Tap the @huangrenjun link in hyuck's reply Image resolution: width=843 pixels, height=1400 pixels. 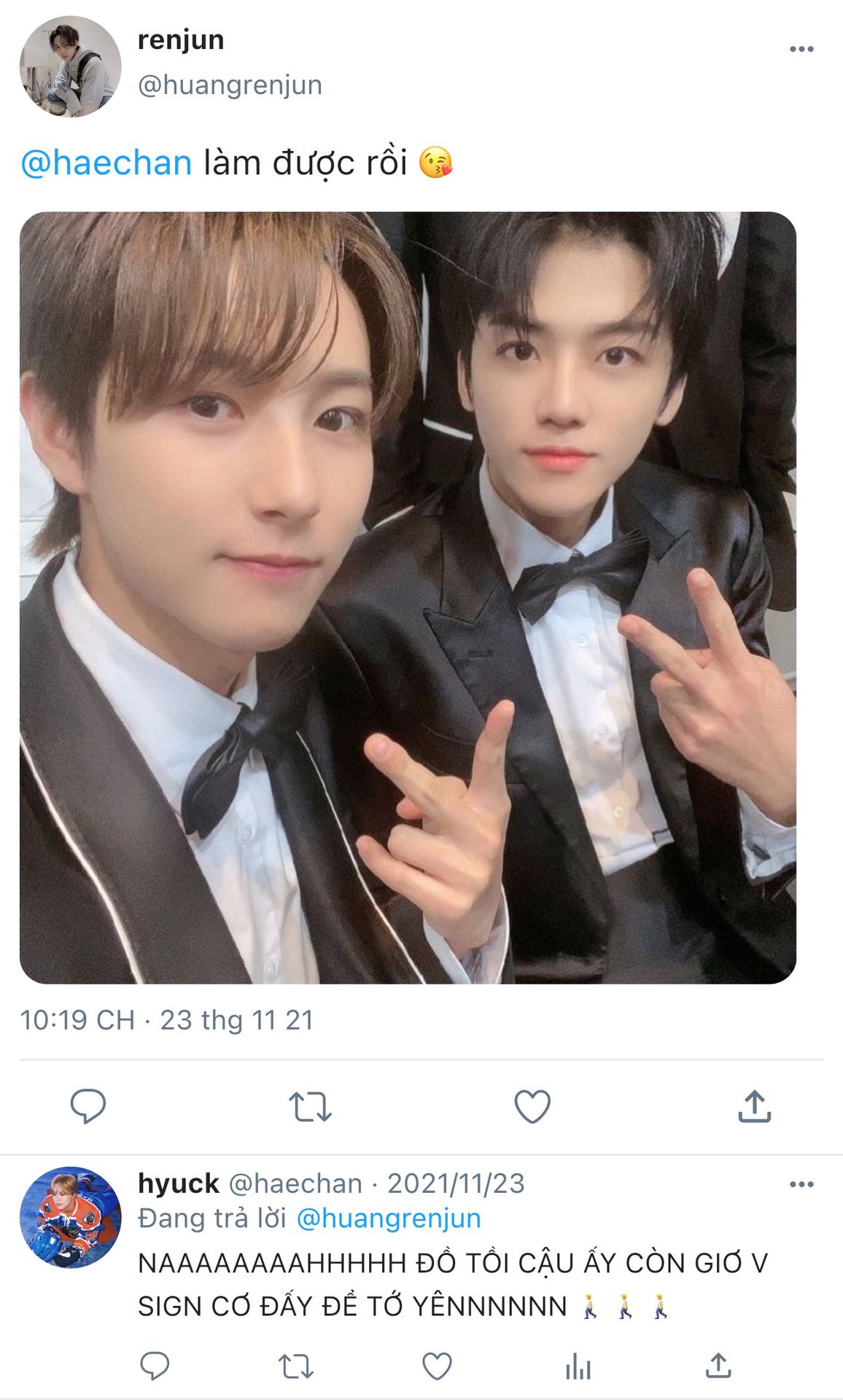(x=389, y=1218)
